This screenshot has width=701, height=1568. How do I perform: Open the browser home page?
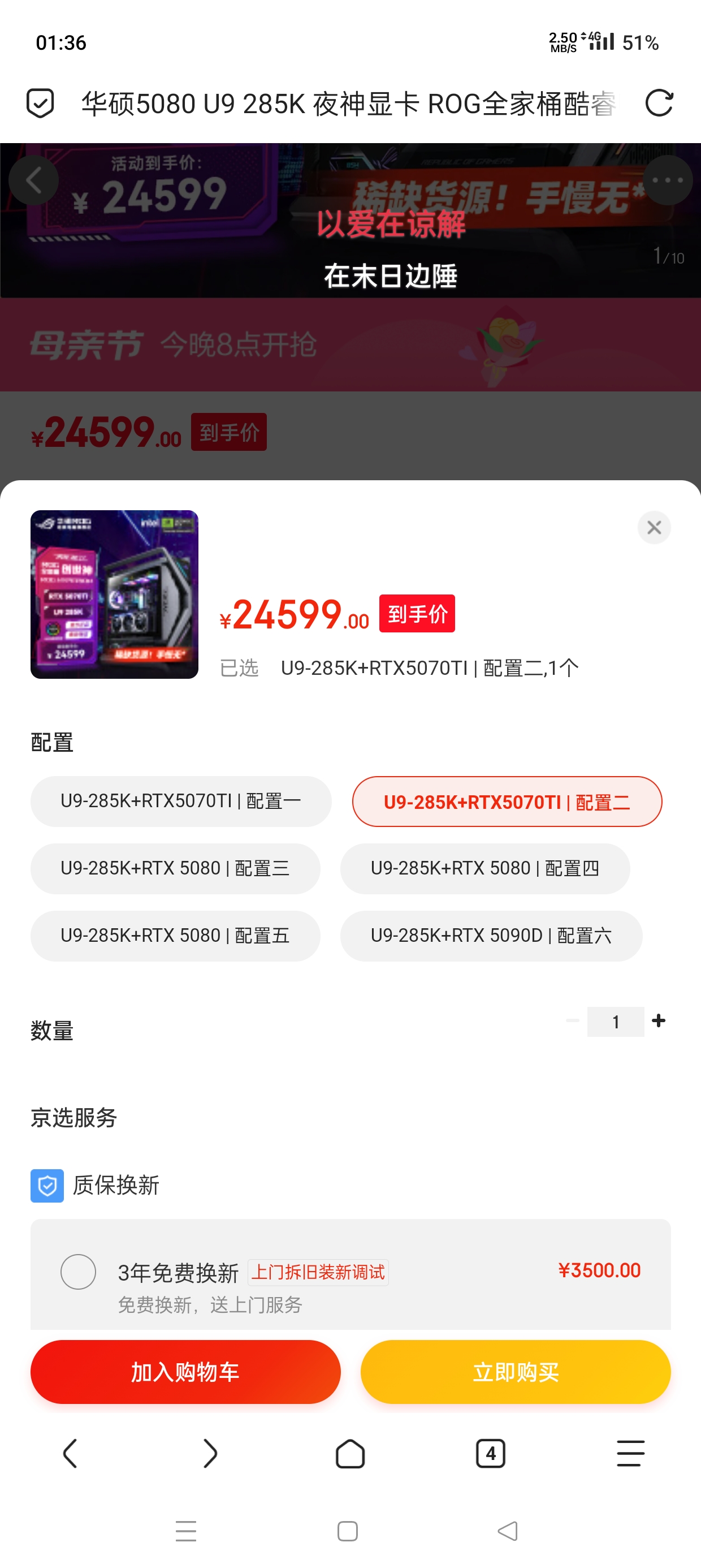coord(350,1454)
